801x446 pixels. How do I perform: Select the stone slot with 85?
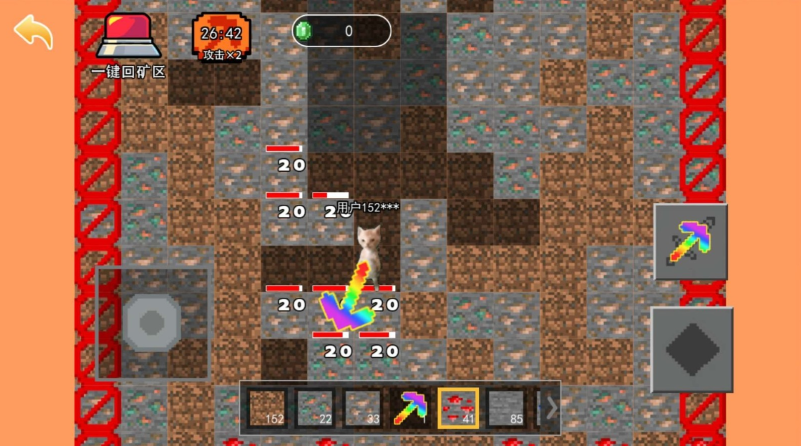(x=506, y=408)
